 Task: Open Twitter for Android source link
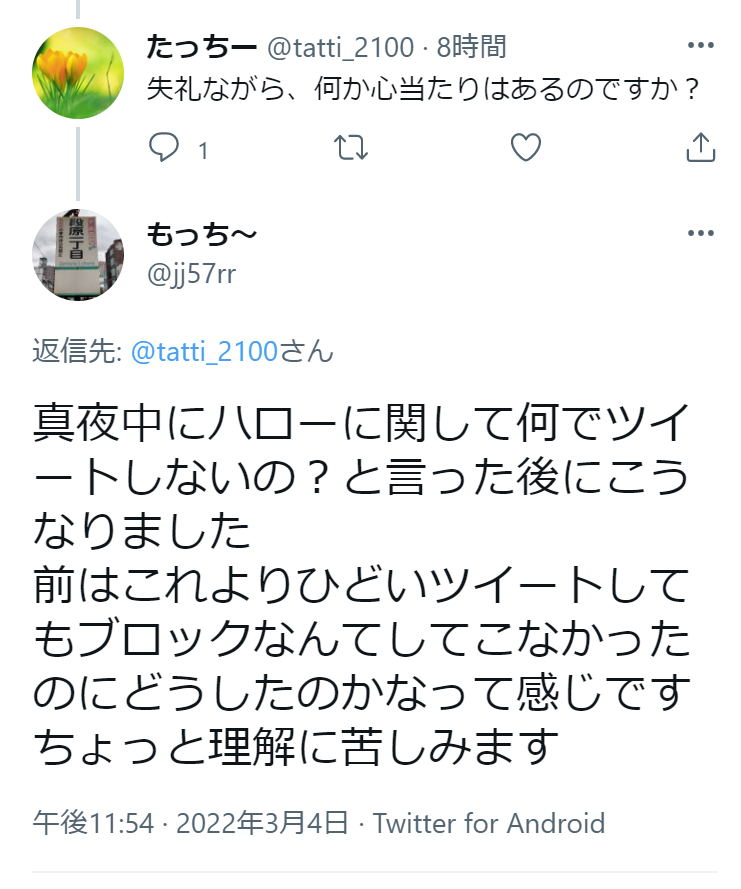[x=489, y=823]
